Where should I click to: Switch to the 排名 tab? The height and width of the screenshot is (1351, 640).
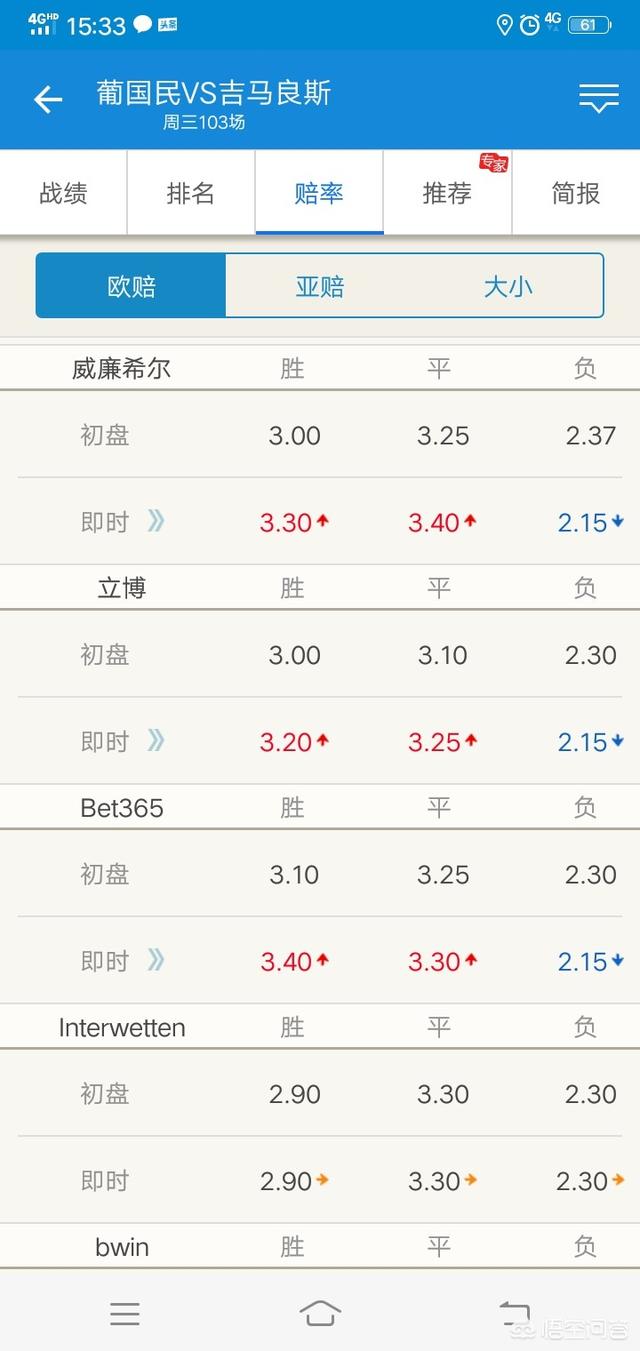(190, 193)
